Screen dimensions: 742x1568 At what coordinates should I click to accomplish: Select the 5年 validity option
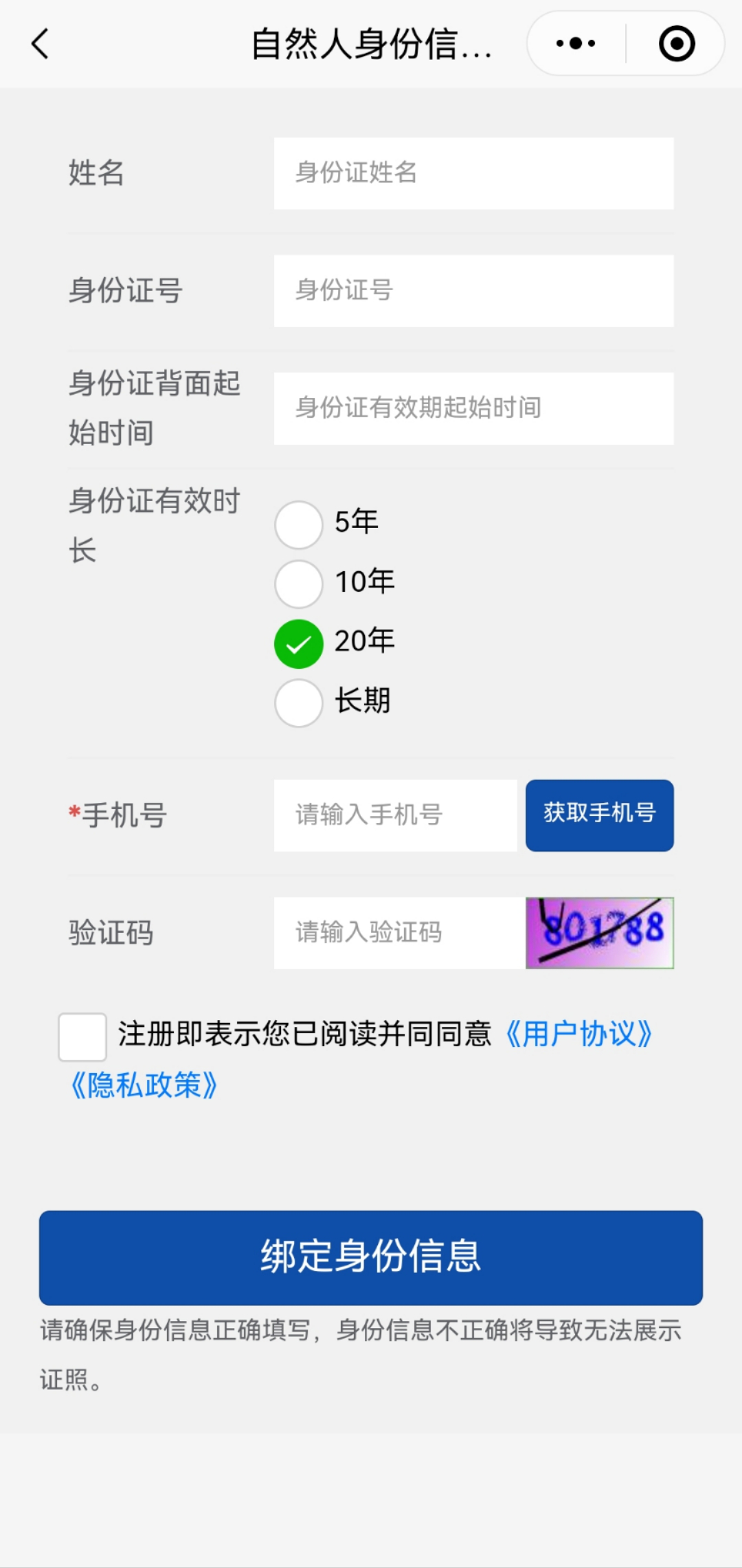(x=299, y=524)
